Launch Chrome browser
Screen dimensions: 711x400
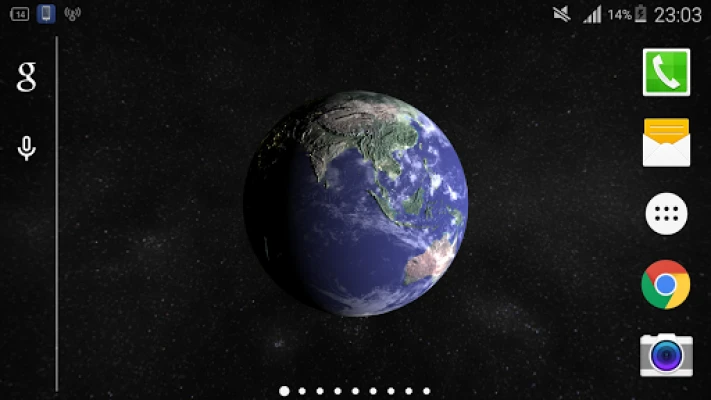(666, 284)
